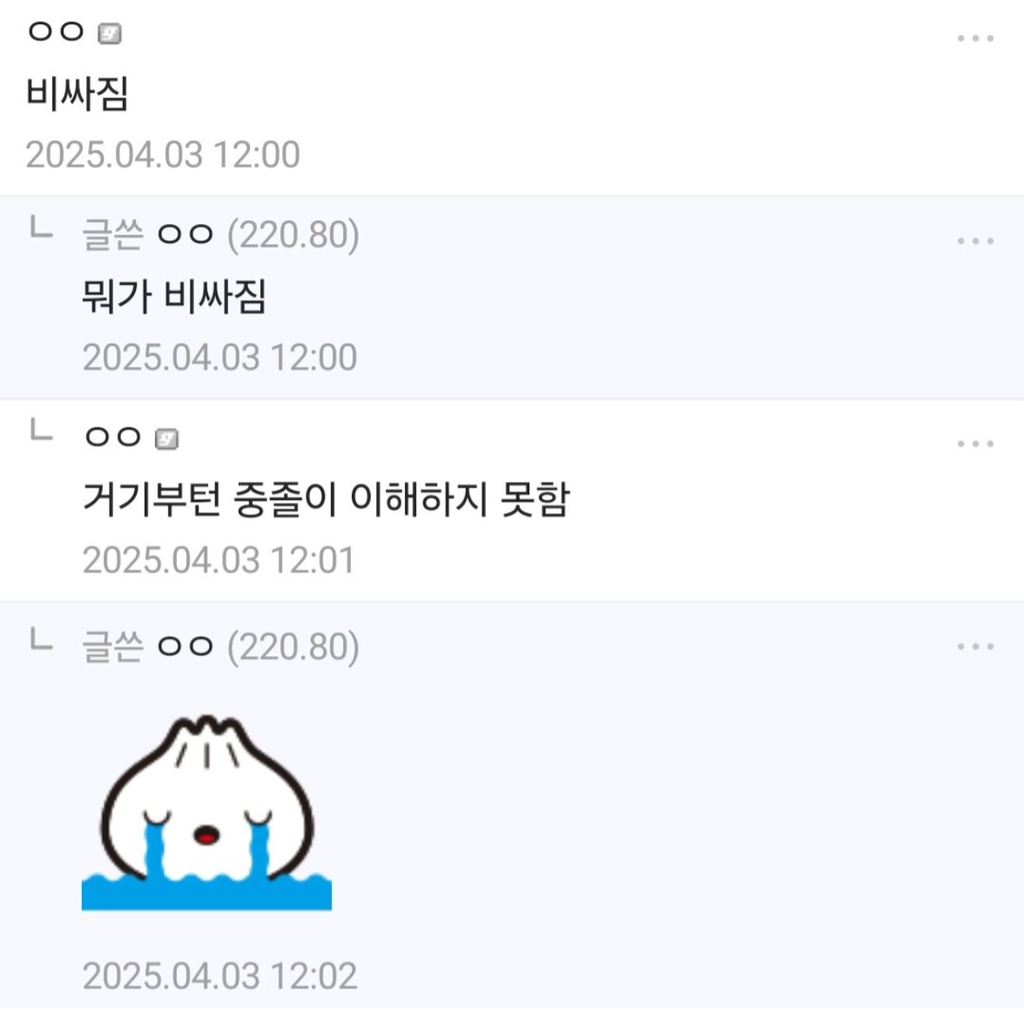
Task: Open more options for the "뭐가 비싸짐" reply
Action: (x=974, y=241)
